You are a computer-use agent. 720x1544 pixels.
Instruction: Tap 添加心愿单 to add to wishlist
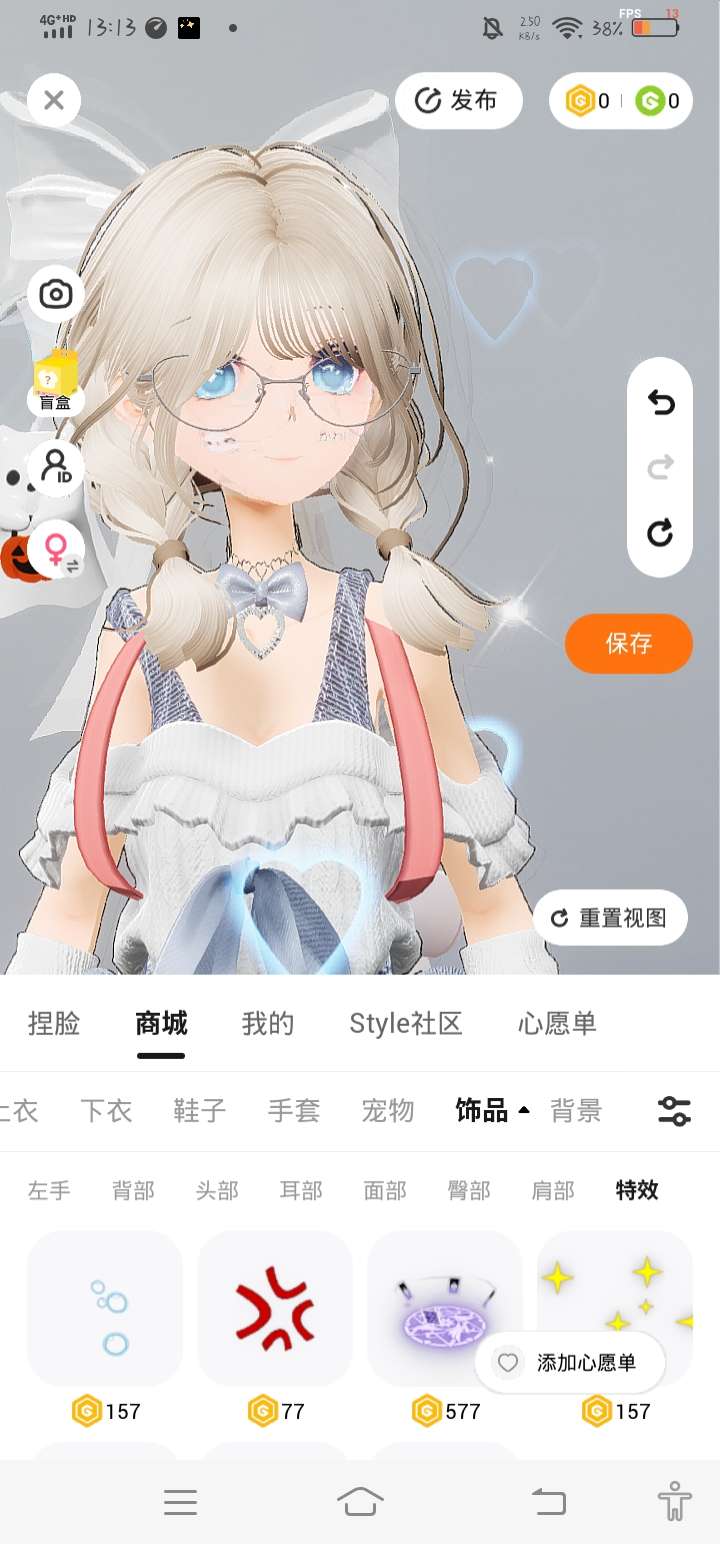coord(570,1362)
